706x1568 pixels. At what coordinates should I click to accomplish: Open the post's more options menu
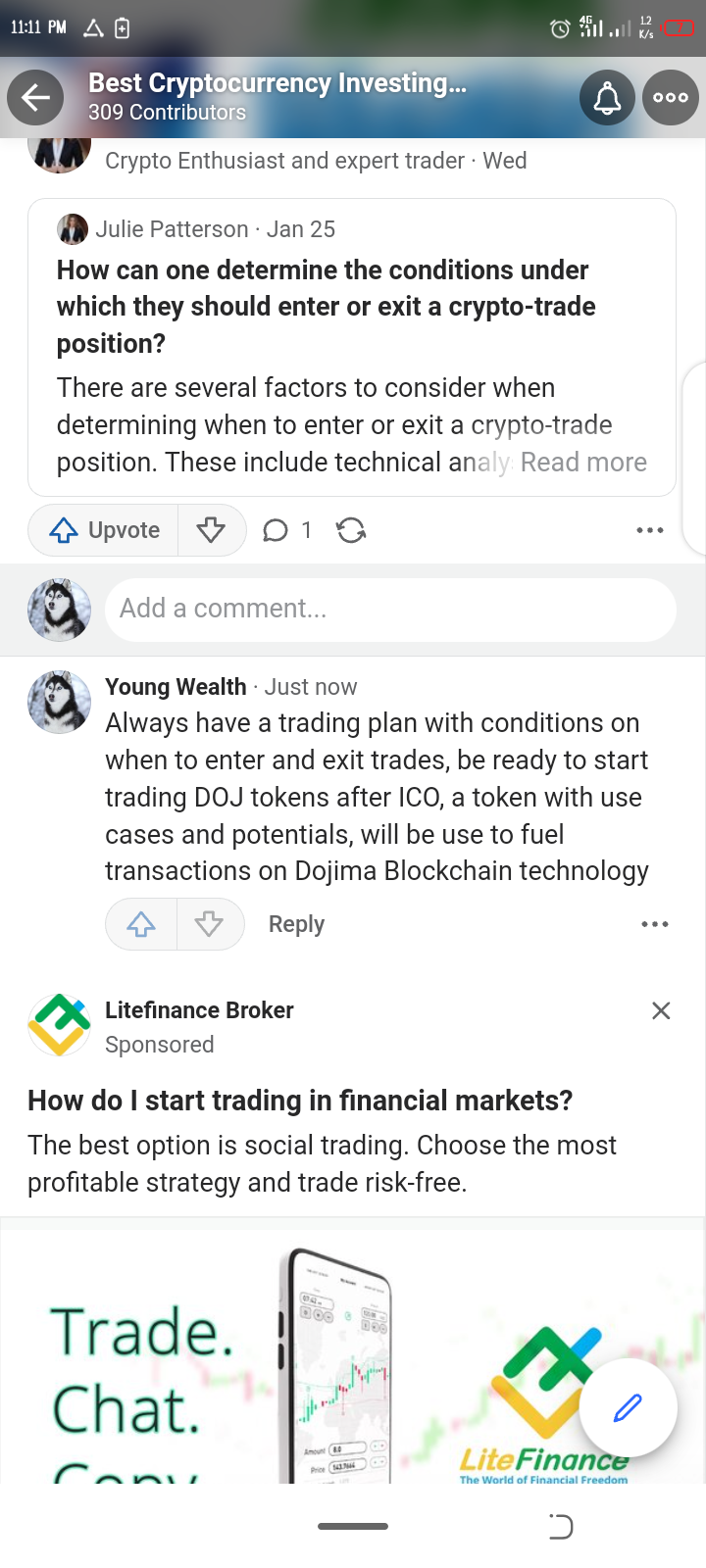649,530
